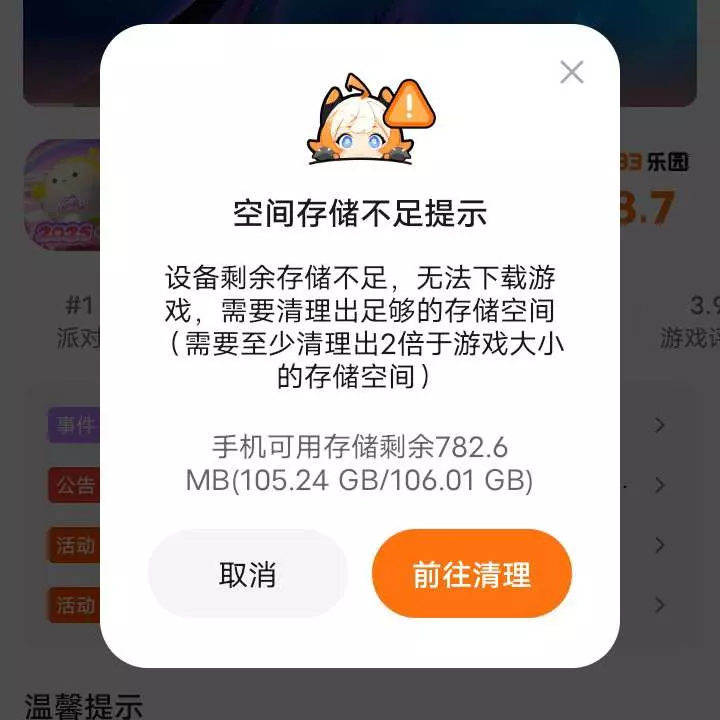Tap the 取消 button

point(247,574)
